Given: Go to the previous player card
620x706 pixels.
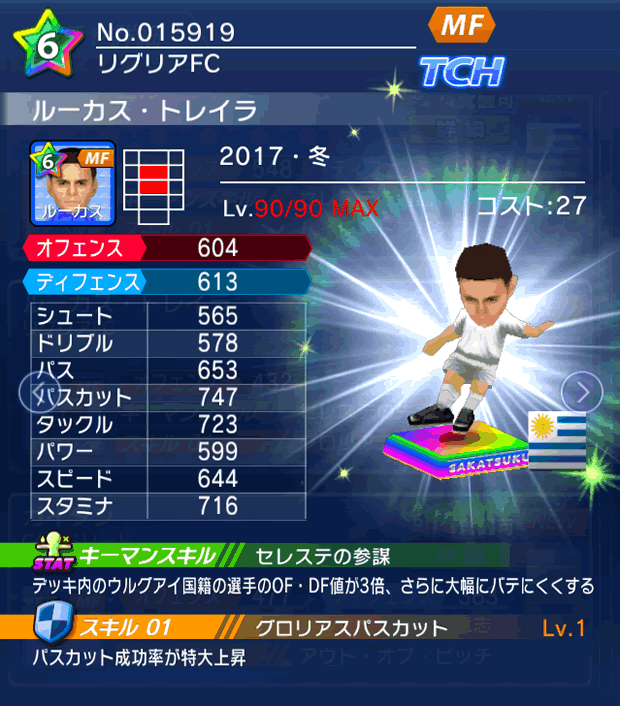Looking at the screenshot, I should click(33, 391).
